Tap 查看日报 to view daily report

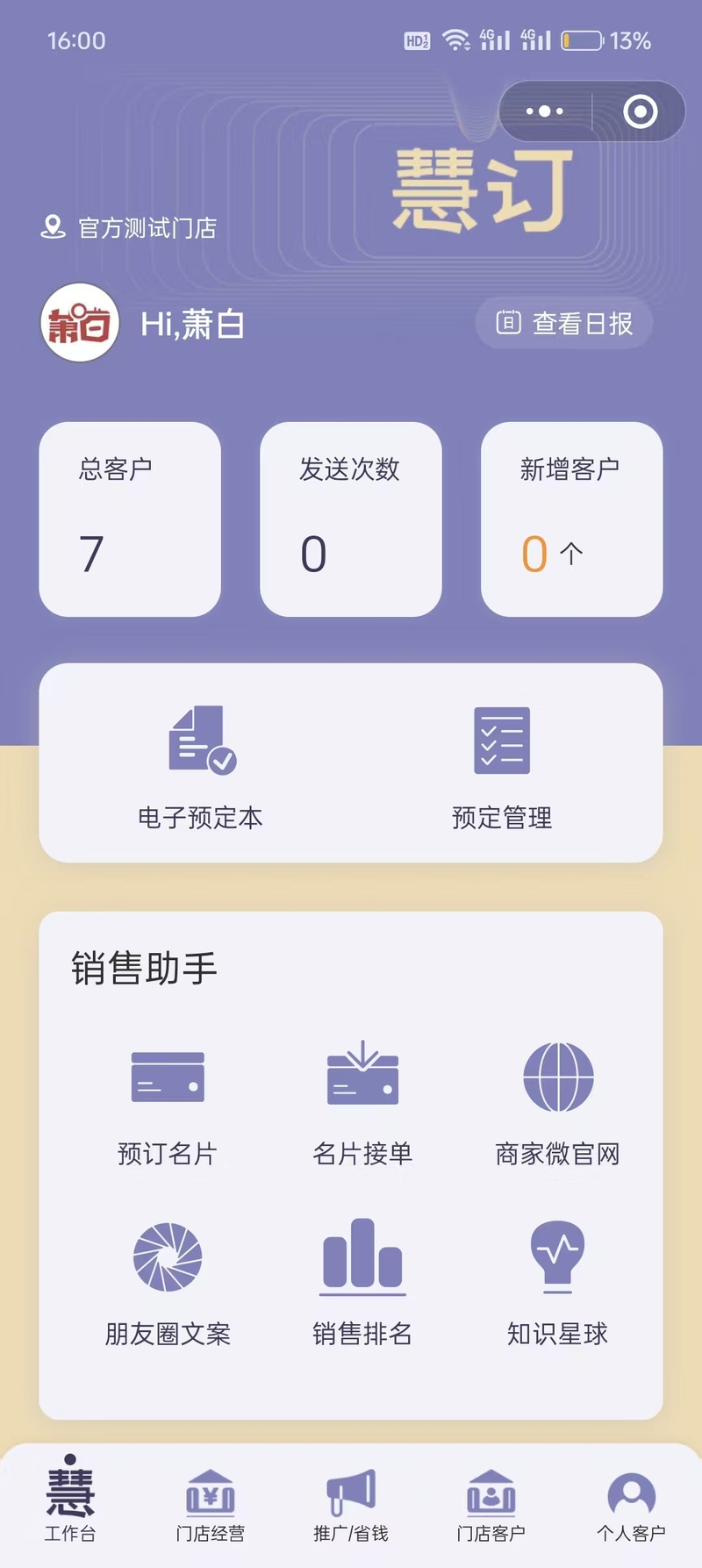tap(564, 324)
